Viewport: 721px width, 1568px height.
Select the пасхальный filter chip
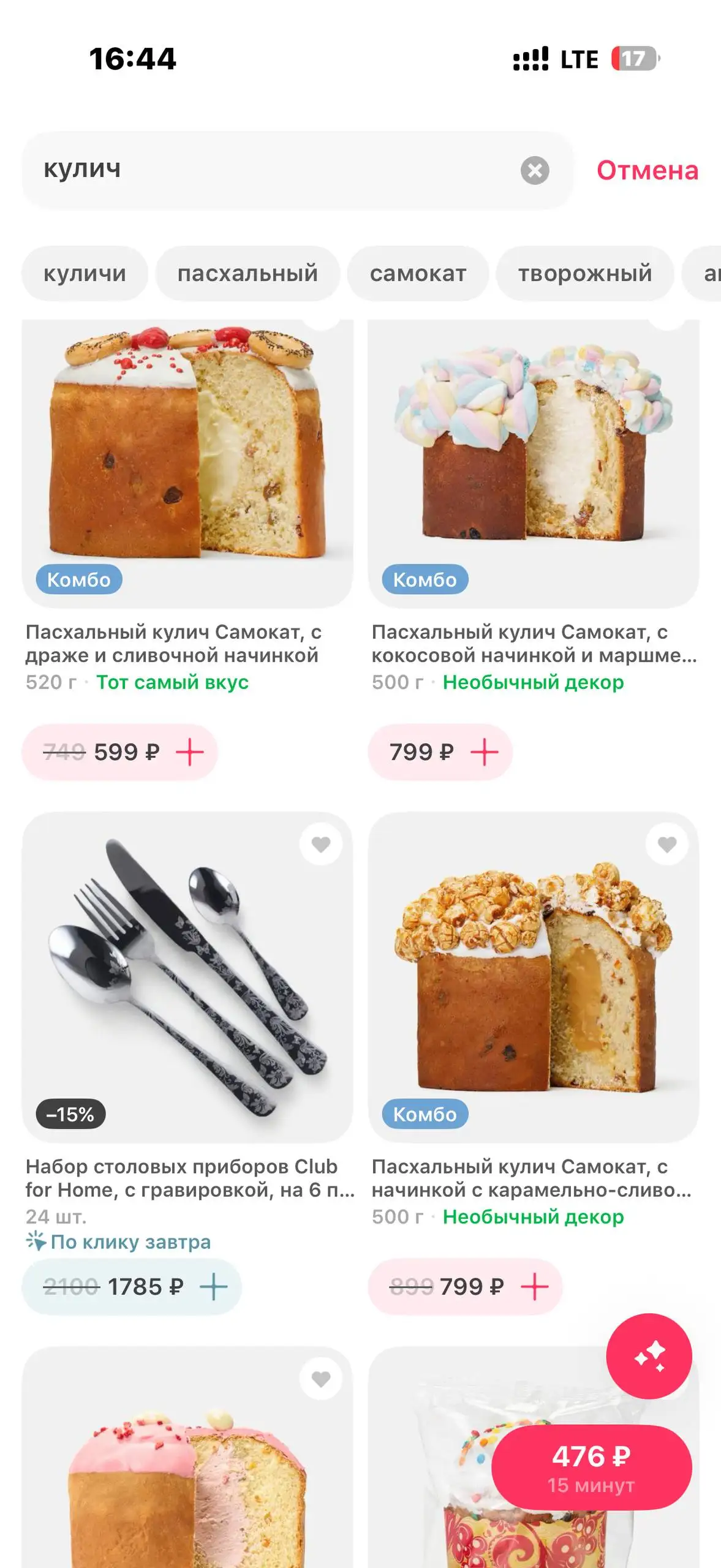247,274
